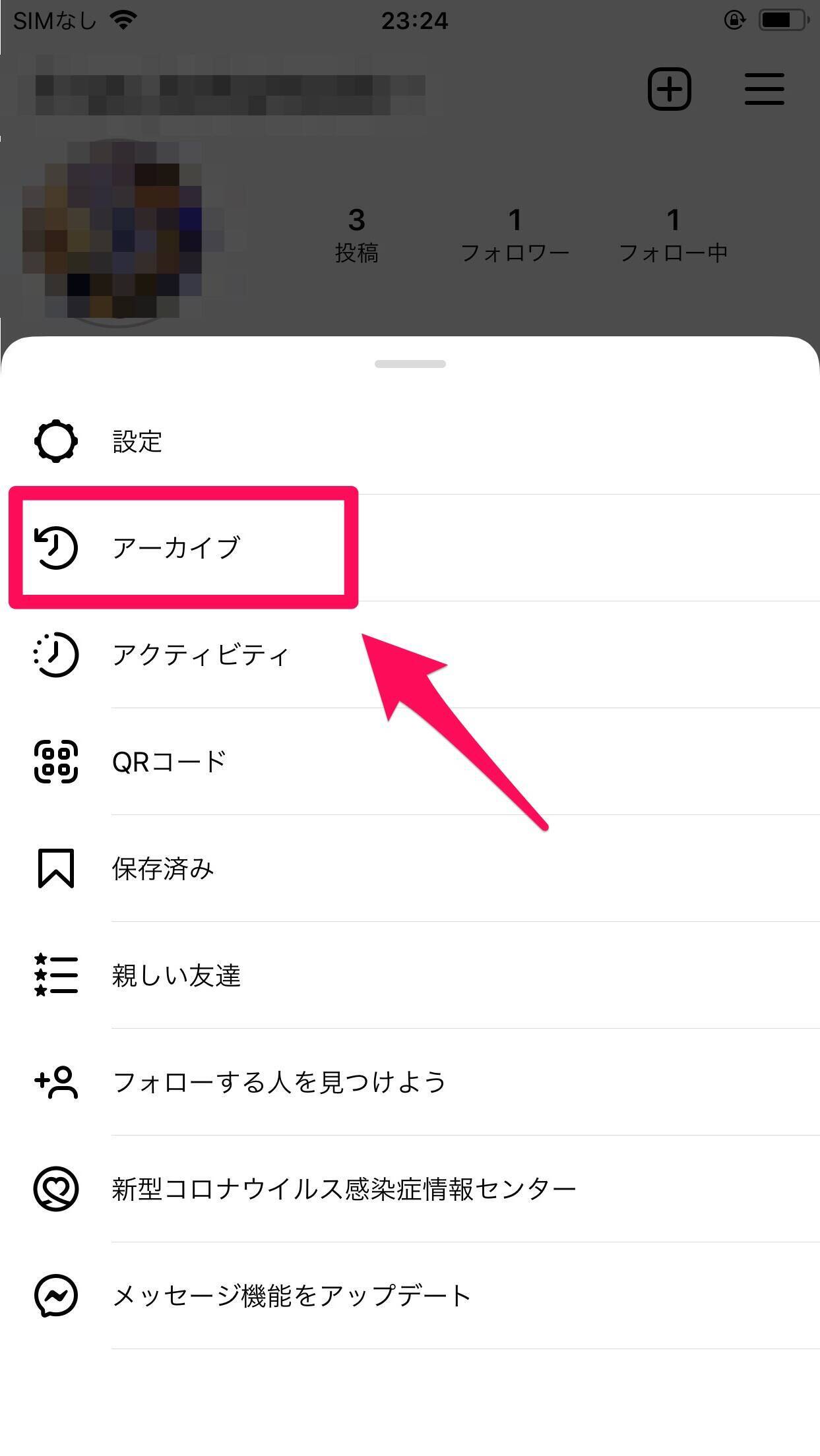Open アクティビティ (Your Activity)
Image resolution: width=820 pixels, height=1456 pixels.
coord(201,654)
